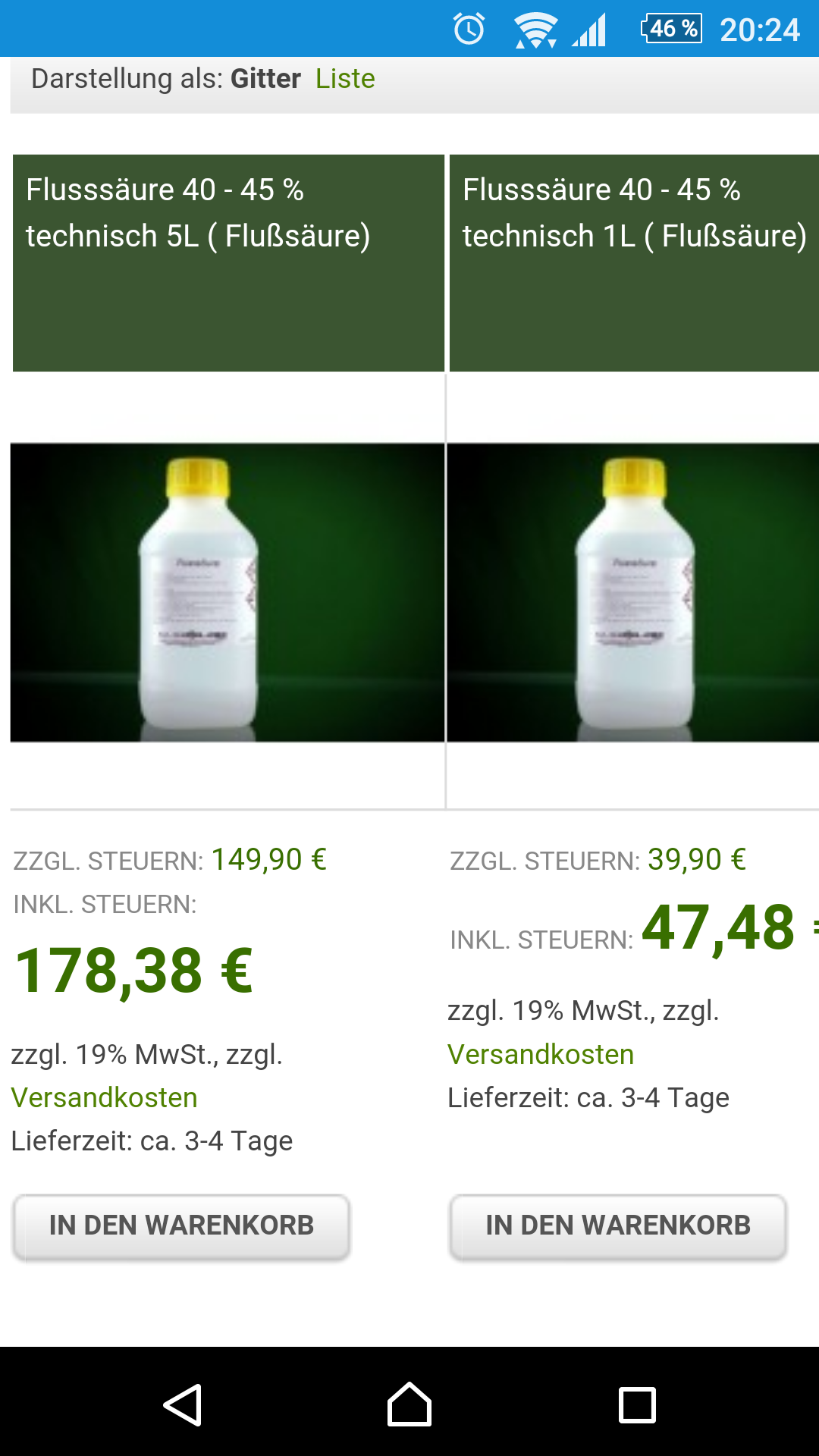Screen dimensions: 819x1456
Task: Open Flusssäure technisch 5L product title
Action: click(x=198, y=212)
